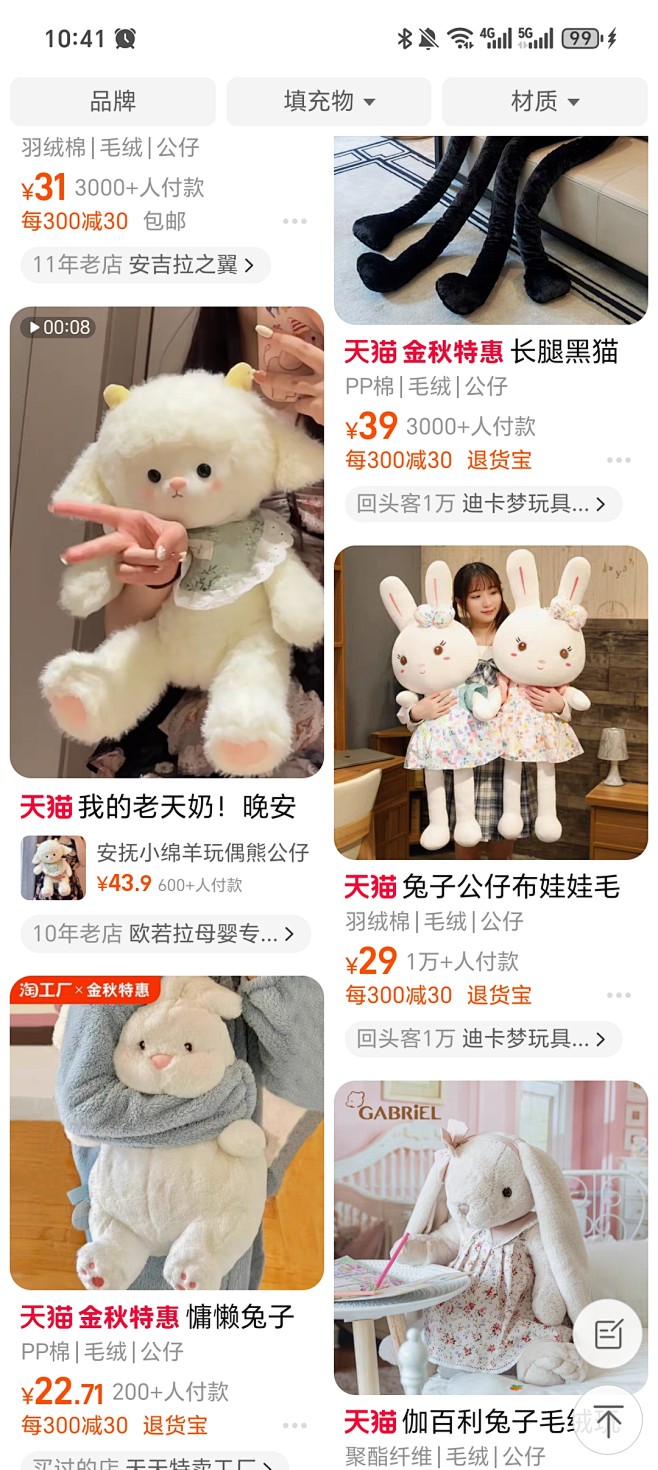Image resolution: width=658 pixels, height=1470 pixels.
Task: Jump back to top of list
Action: point(608,1420)
